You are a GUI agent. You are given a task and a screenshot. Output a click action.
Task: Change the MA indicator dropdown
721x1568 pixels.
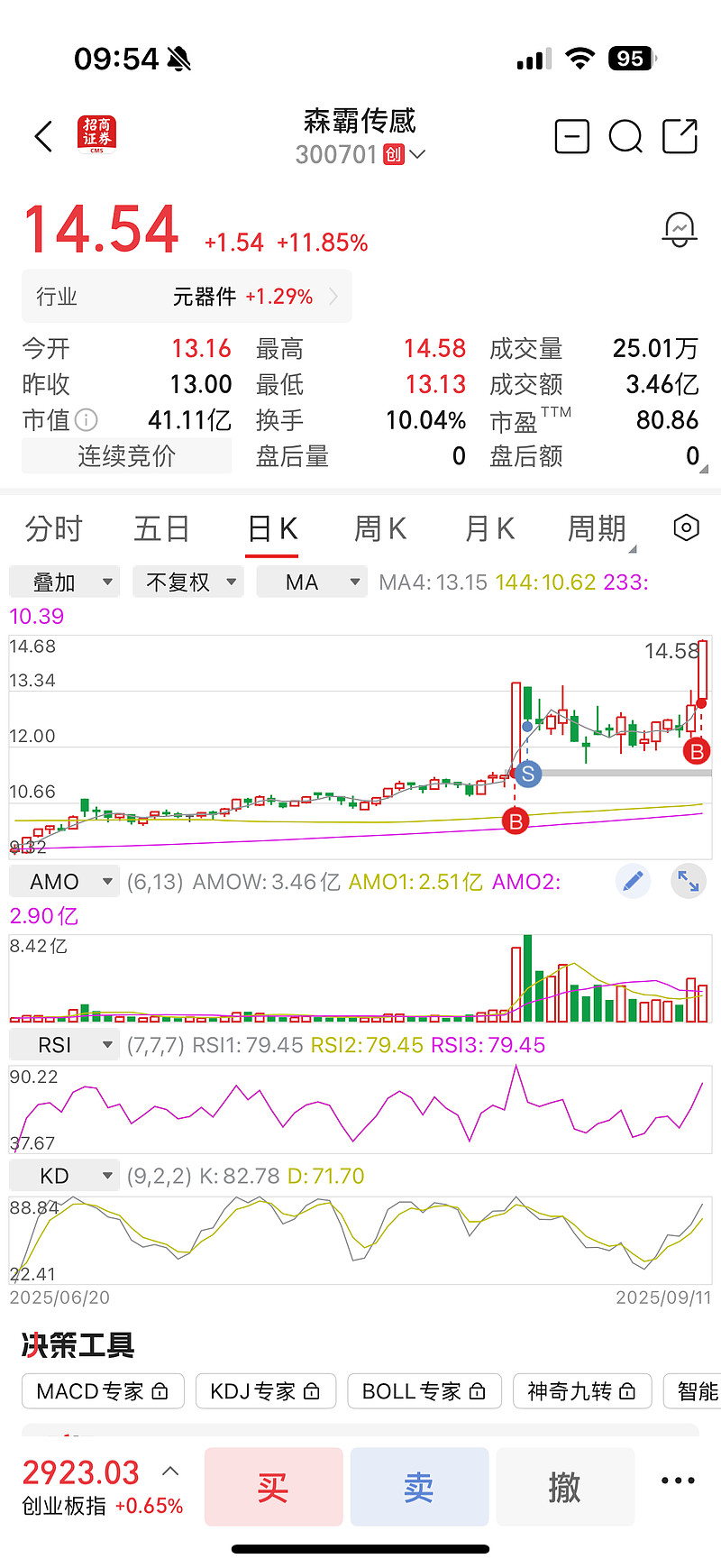coord(312,582)
